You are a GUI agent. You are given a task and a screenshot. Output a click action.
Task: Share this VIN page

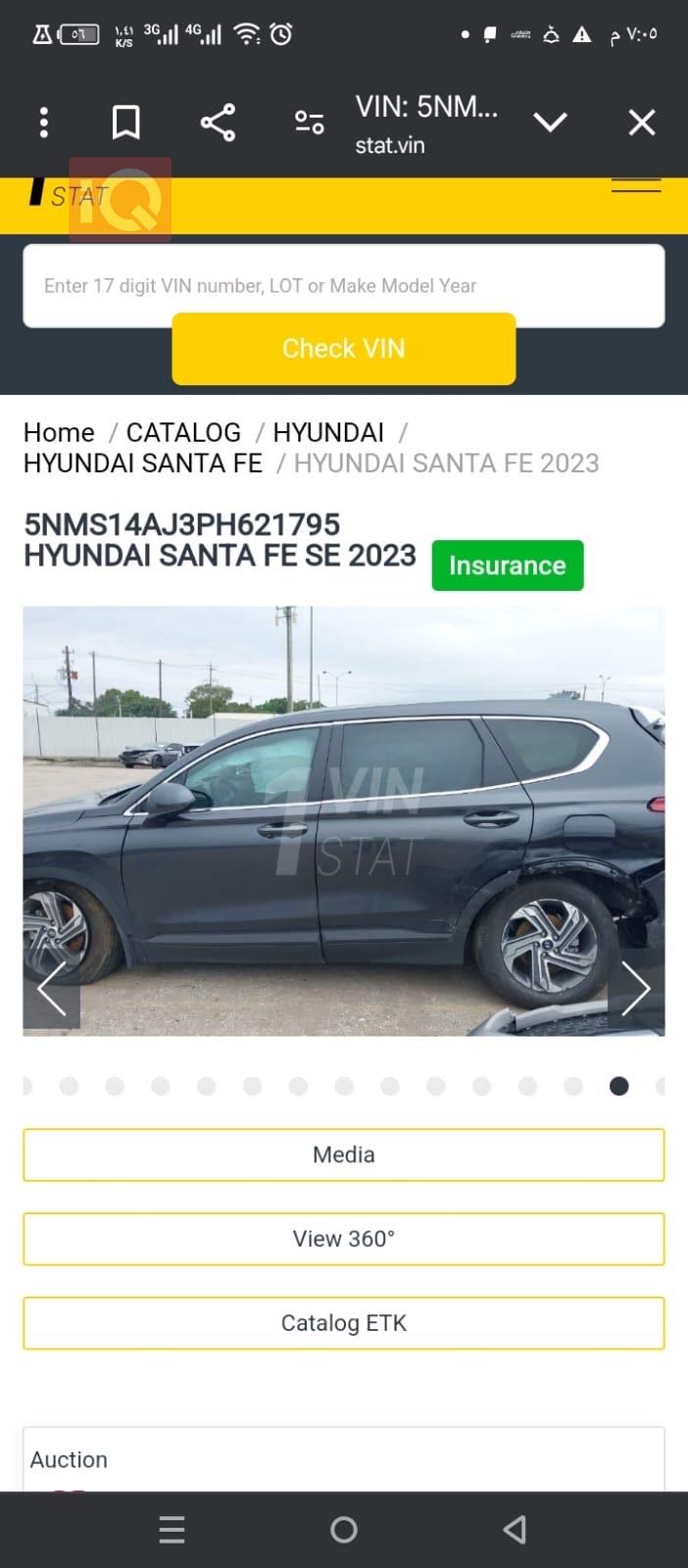coord(218,122)
